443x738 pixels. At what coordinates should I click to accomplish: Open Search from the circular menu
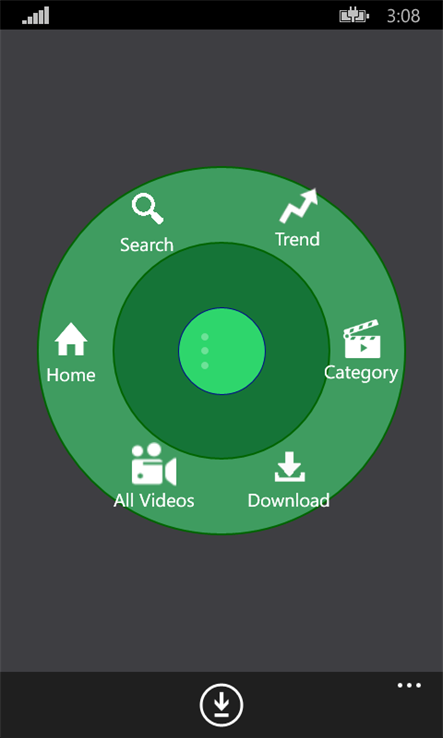[147, 224]
